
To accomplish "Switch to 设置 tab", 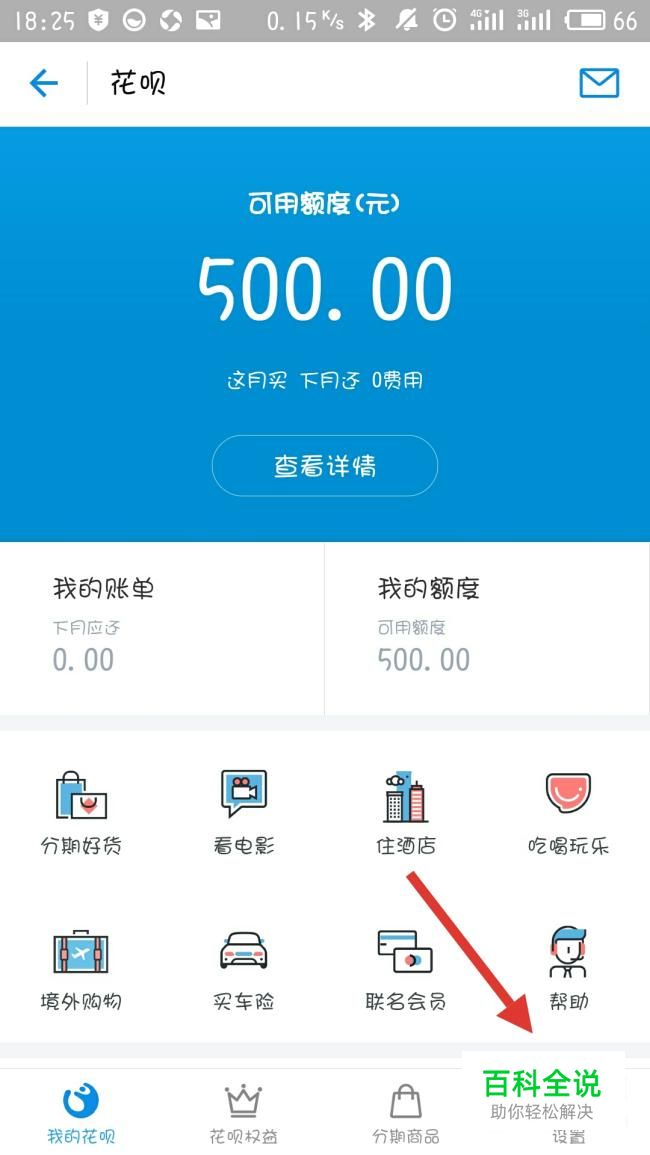I will tap(568, 1135).
